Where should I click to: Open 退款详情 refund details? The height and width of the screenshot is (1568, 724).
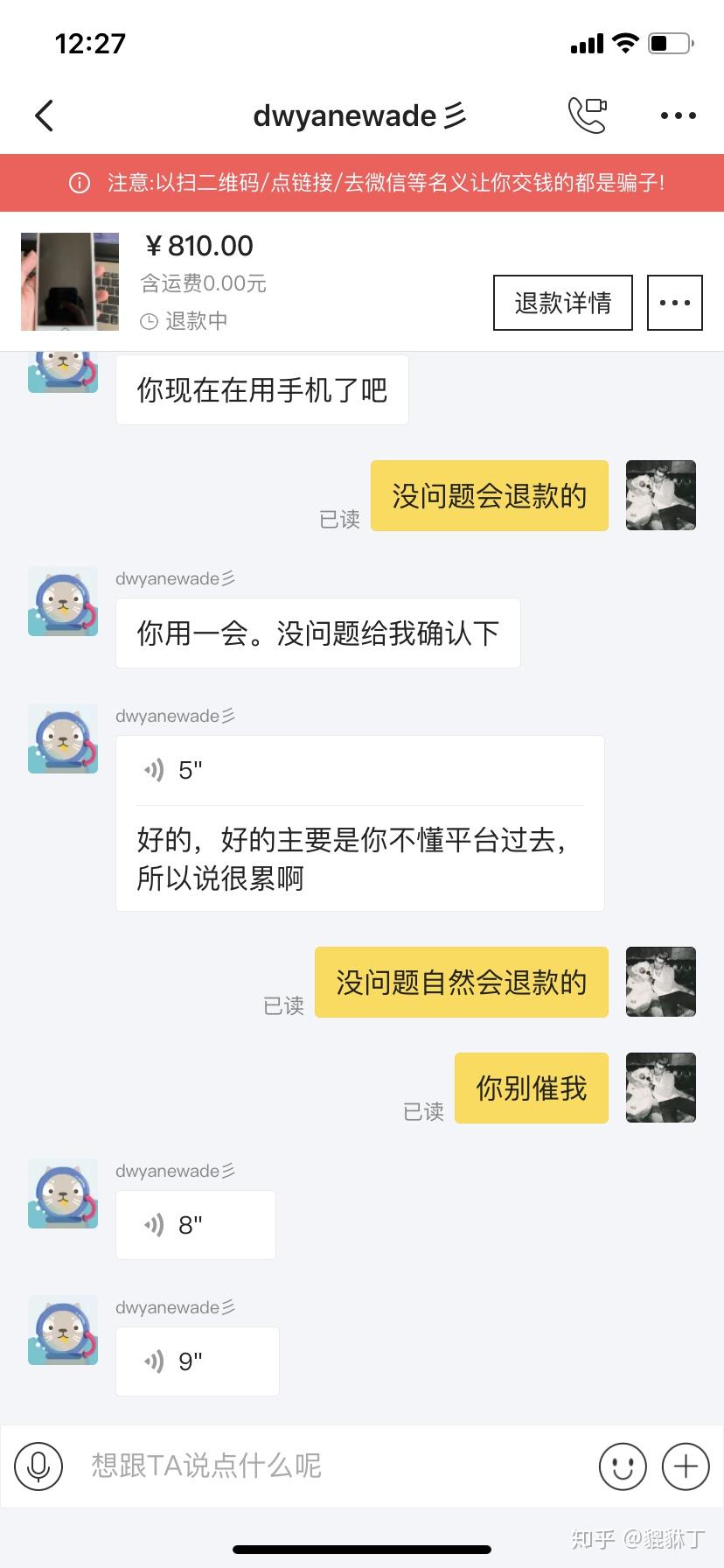coord(562,303)
